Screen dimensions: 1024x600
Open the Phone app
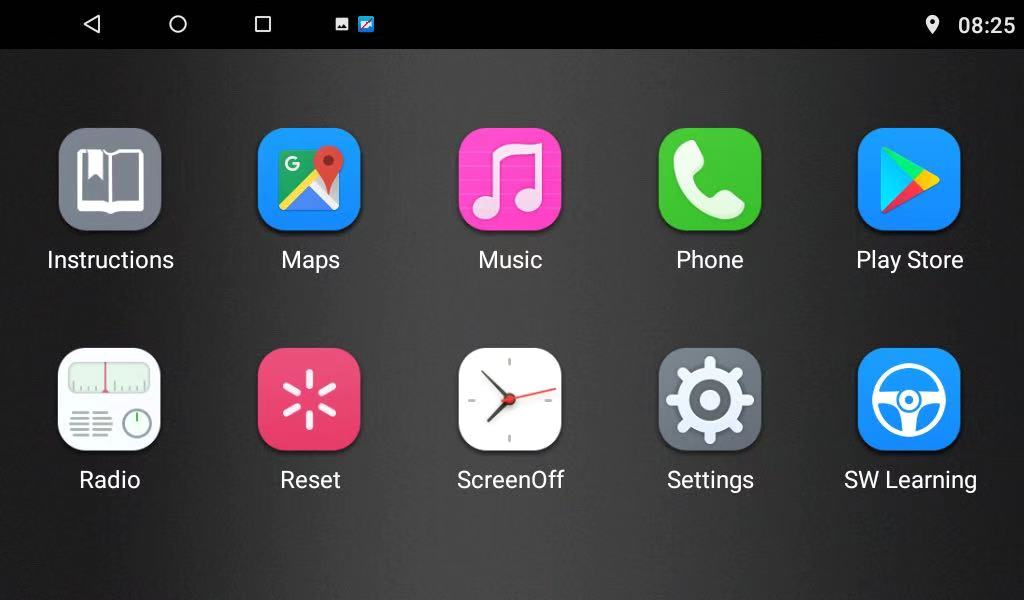710,180
